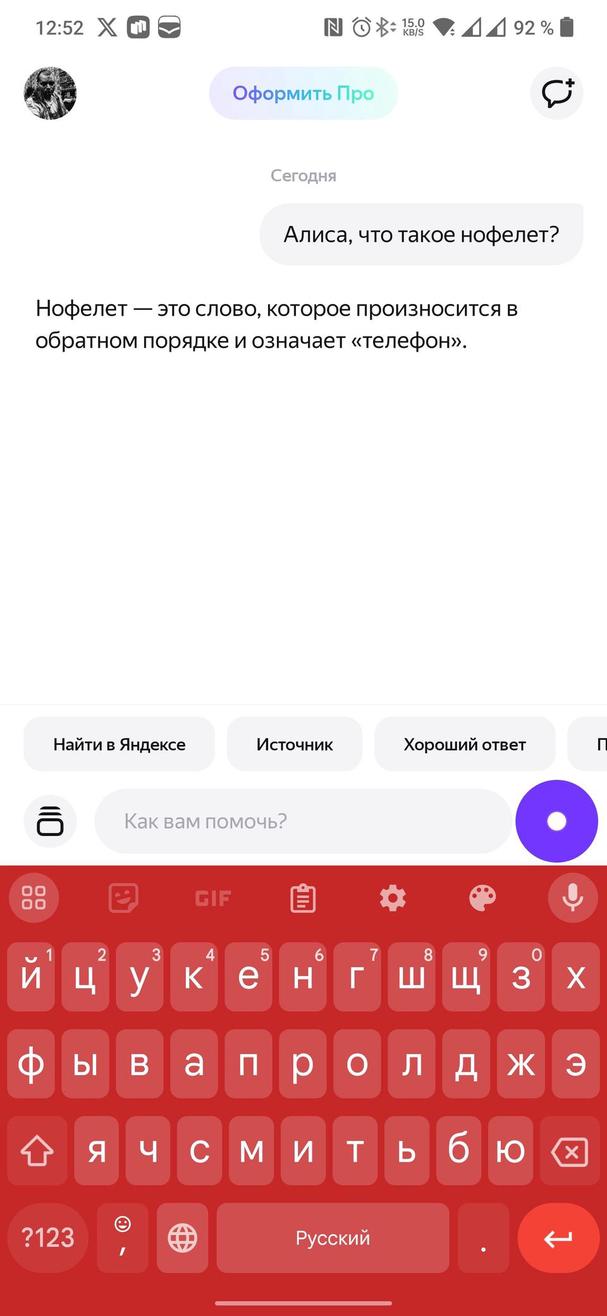Open the keyboard sticker panel
Viewport: 607px width, 1316px height.
point(123,898)
